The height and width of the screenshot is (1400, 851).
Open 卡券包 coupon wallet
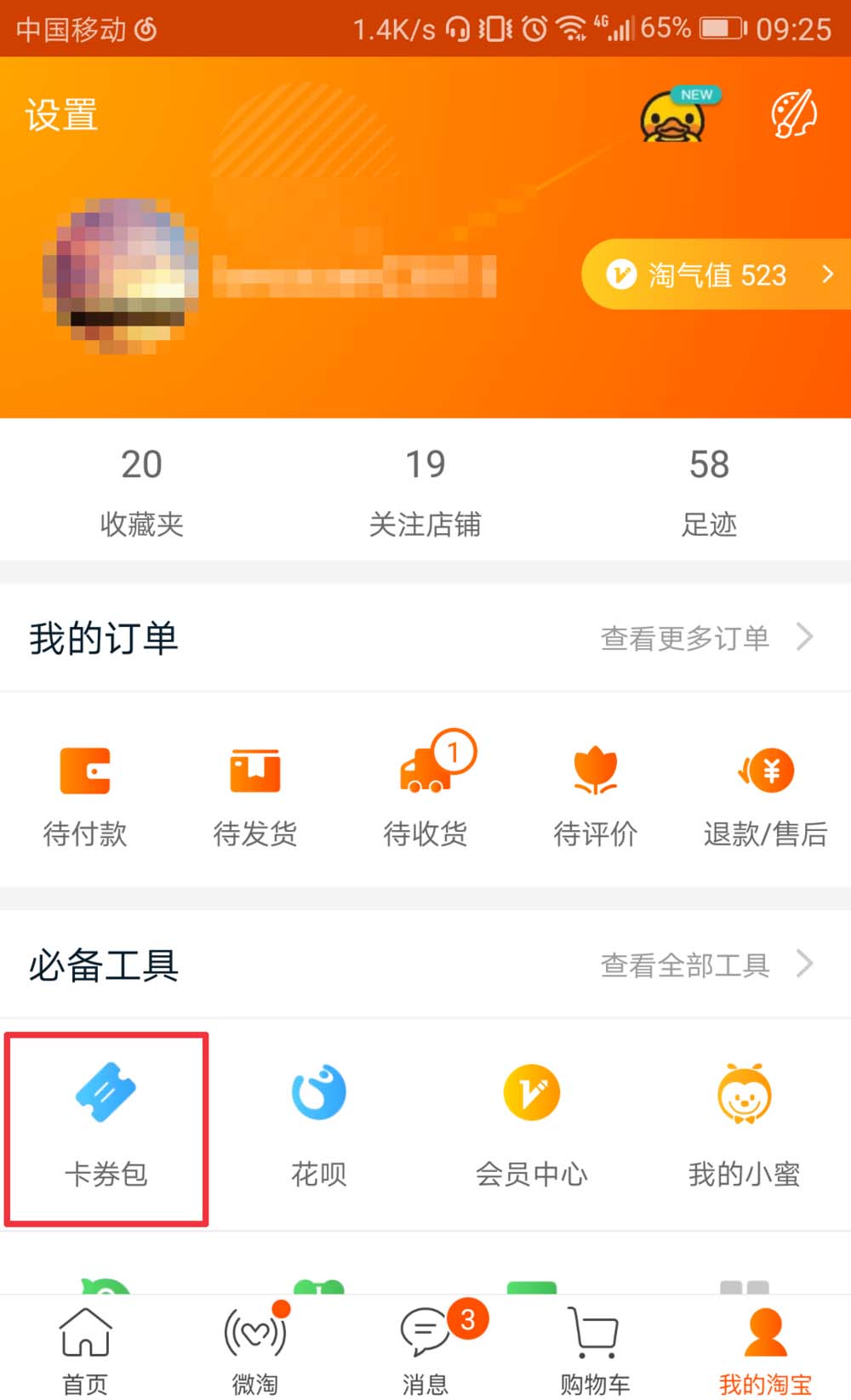(x=106, y=1128)
